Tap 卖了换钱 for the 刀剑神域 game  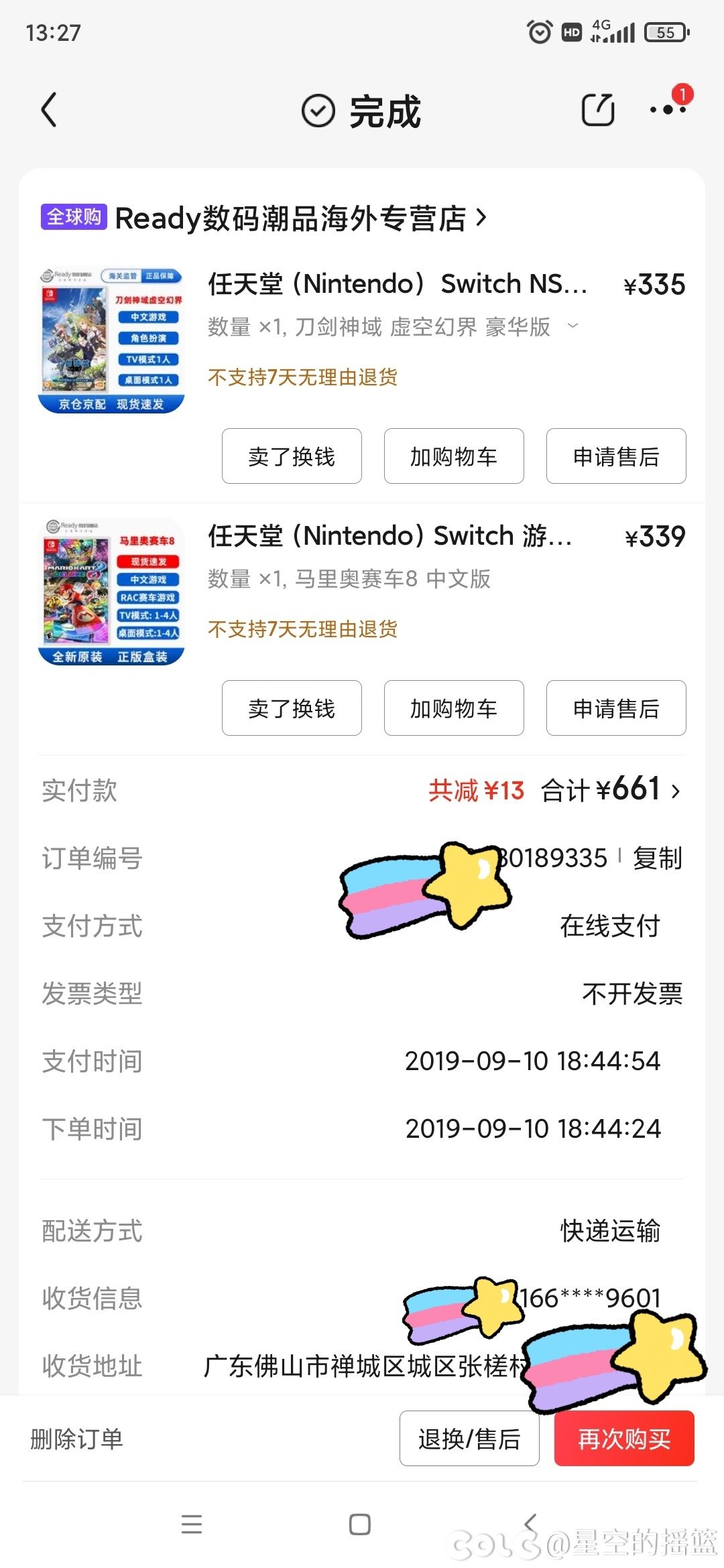click(292, 456)
